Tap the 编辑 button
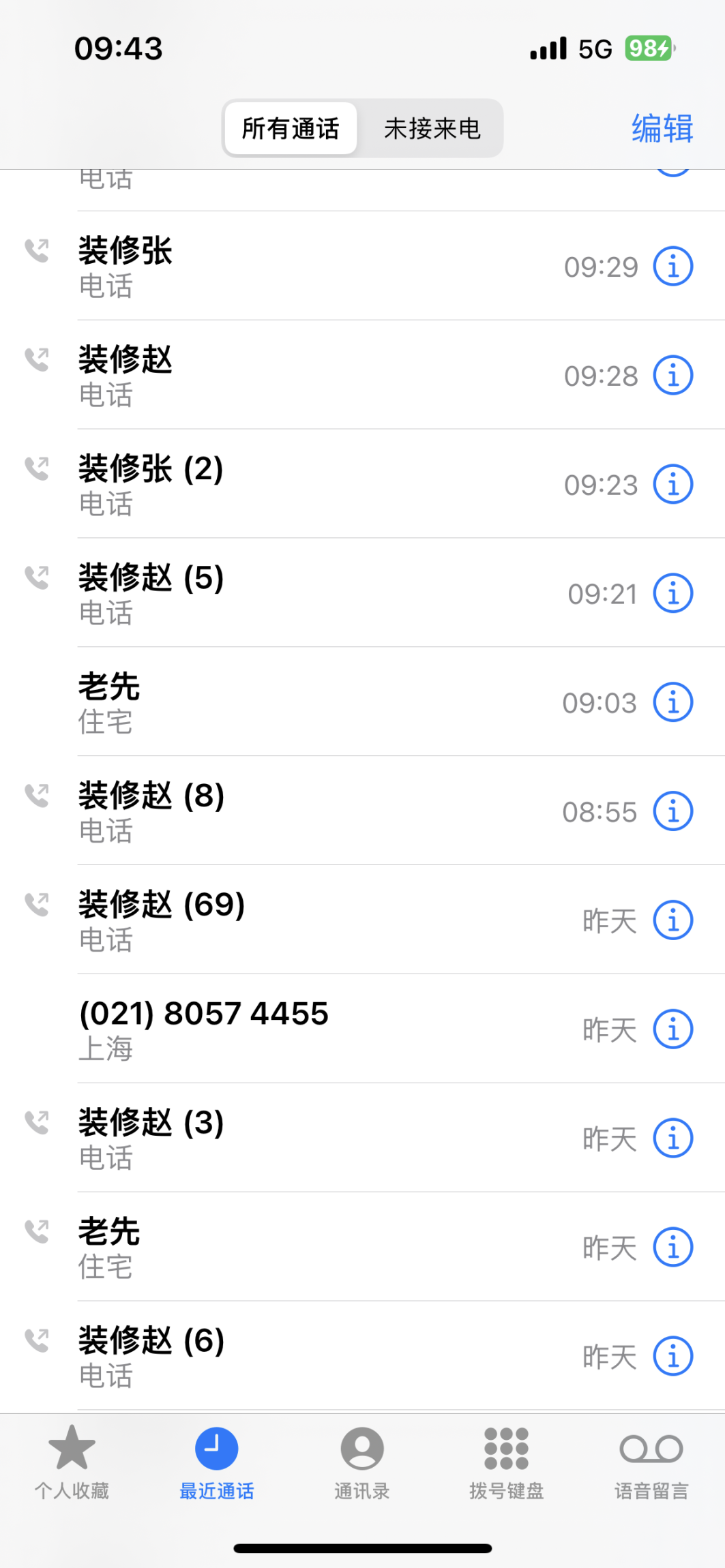 point(662,129)
